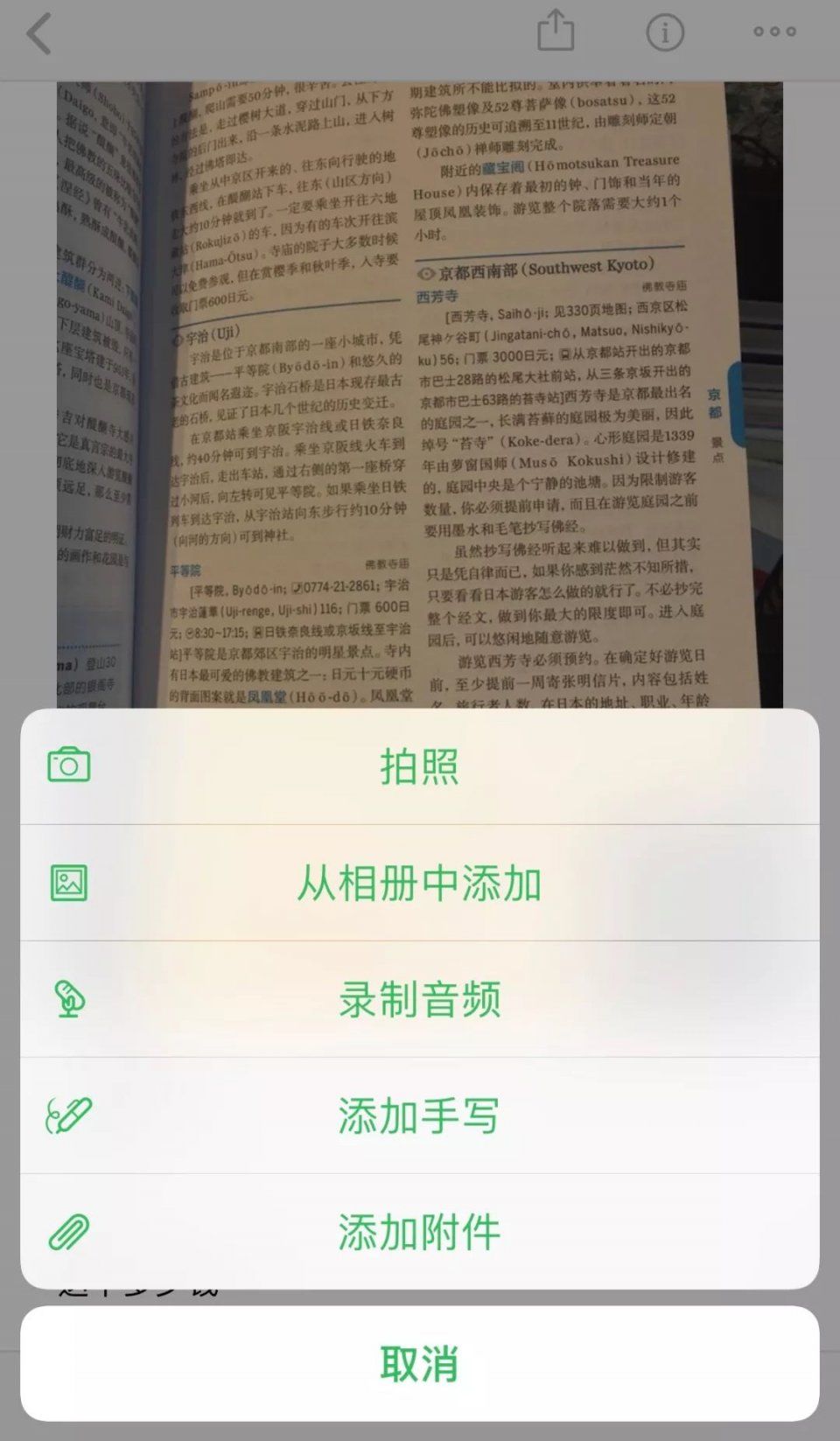Open 添加手写 handwriting option
840x1441 pixels.
pyautogui.click(x=420, y=1116)
